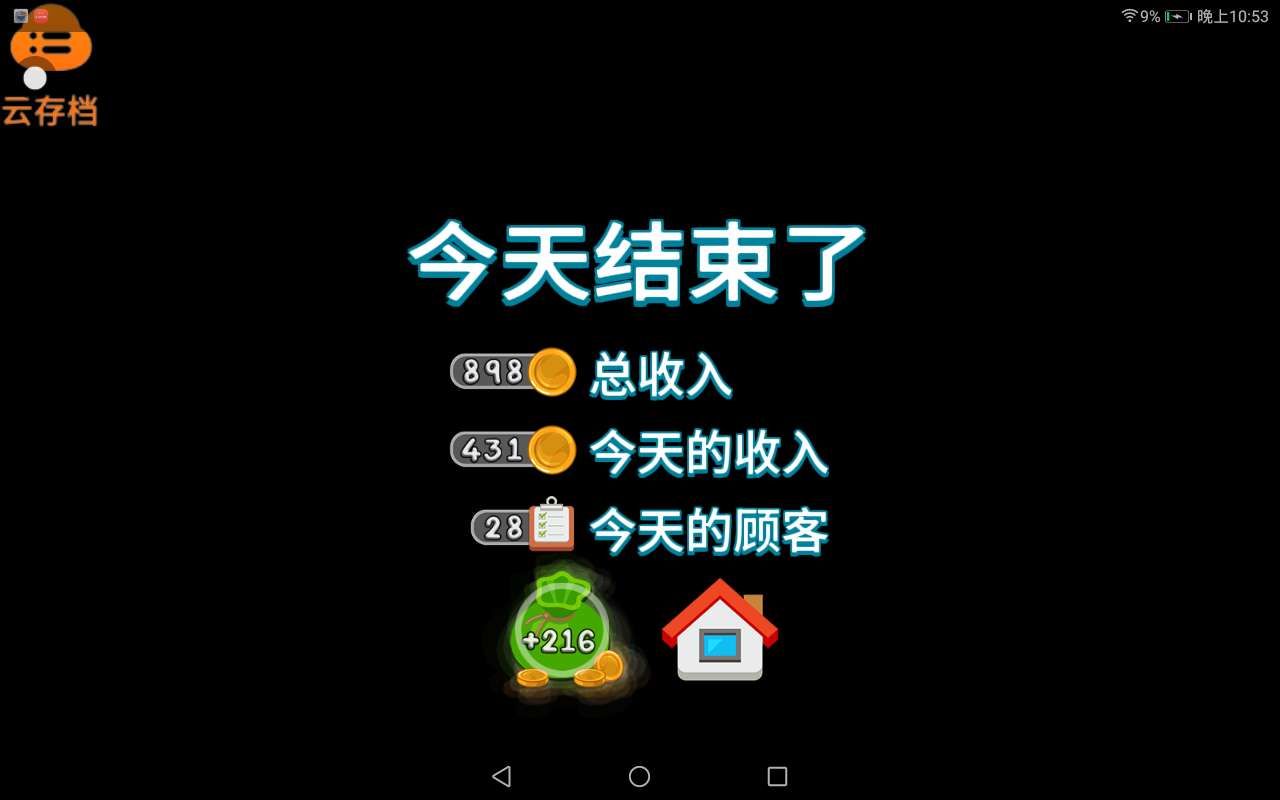1280x800 pixels.
Task: Return home via the house icon
Action: pyautogui.click(x=719, y=630)
